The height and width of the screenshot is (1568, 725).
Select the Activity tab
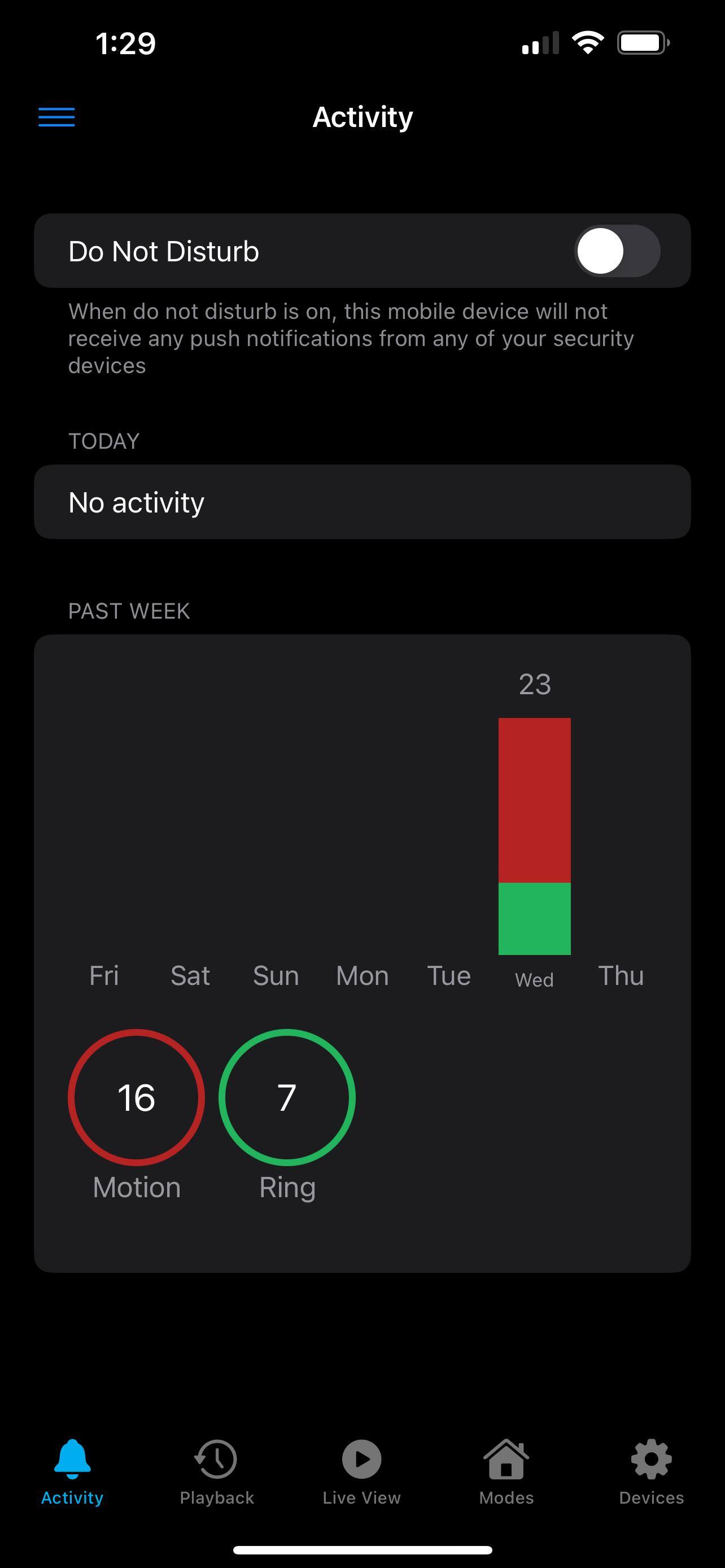72,1471
